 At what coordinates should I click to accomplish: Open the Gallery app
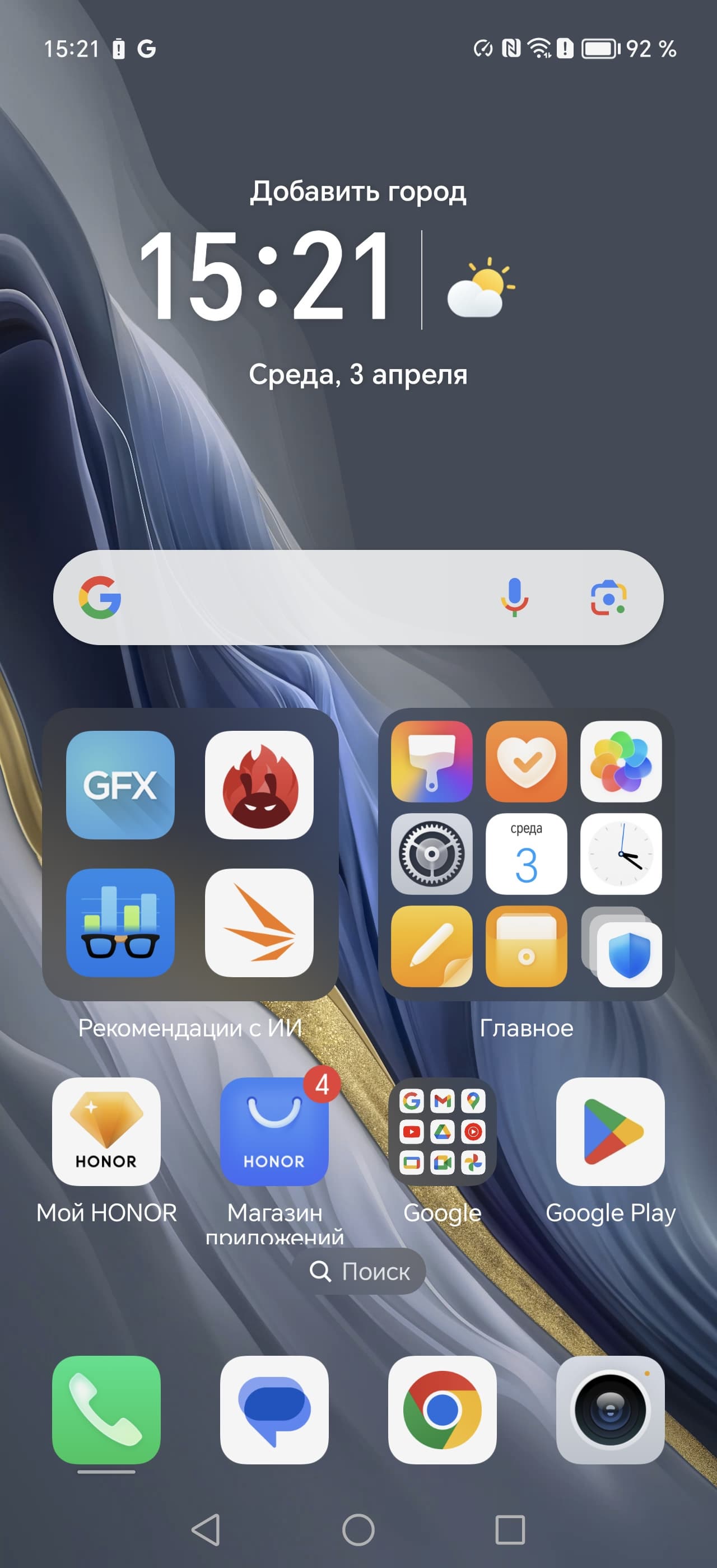tap(621, 761)
